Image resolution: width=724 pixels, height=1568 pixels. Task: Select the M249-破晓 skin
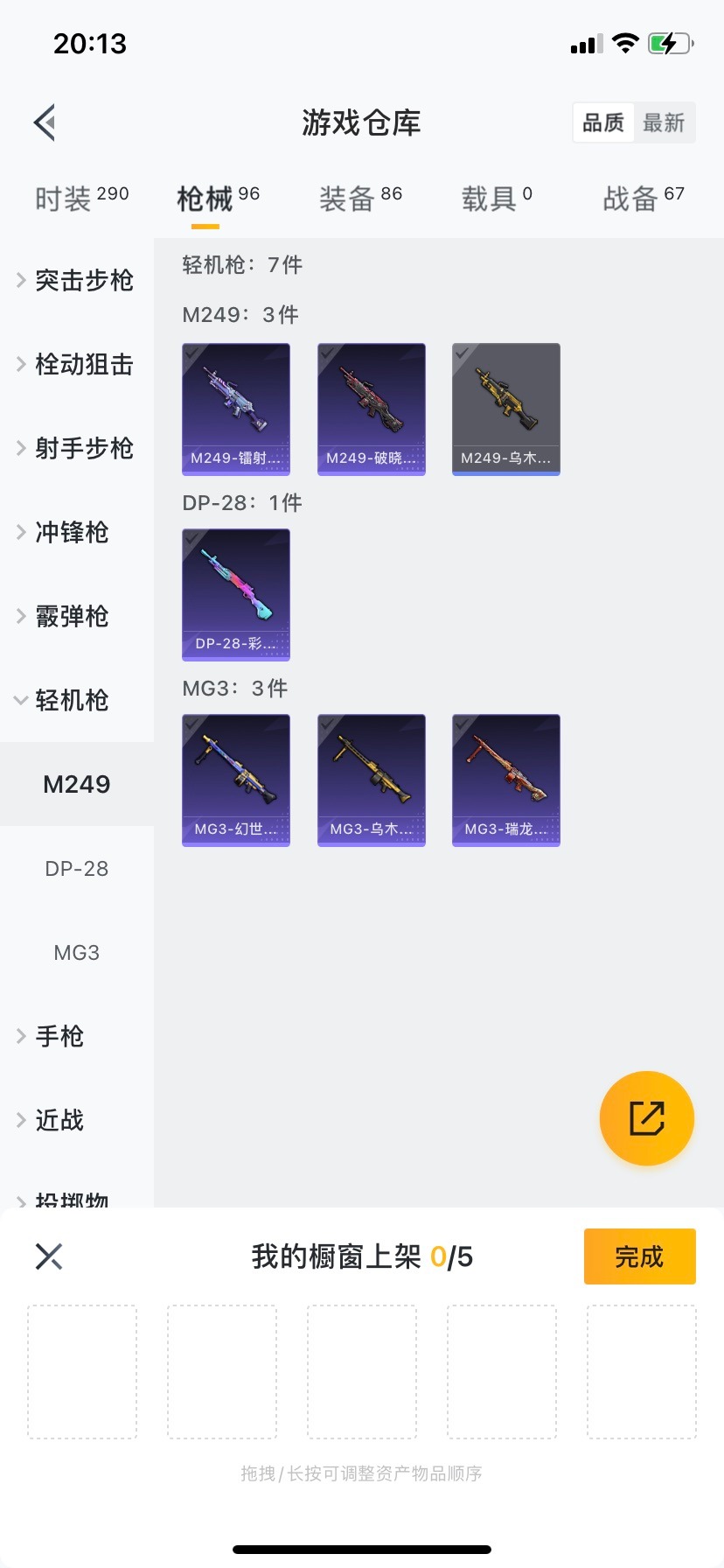click(372, 409)
